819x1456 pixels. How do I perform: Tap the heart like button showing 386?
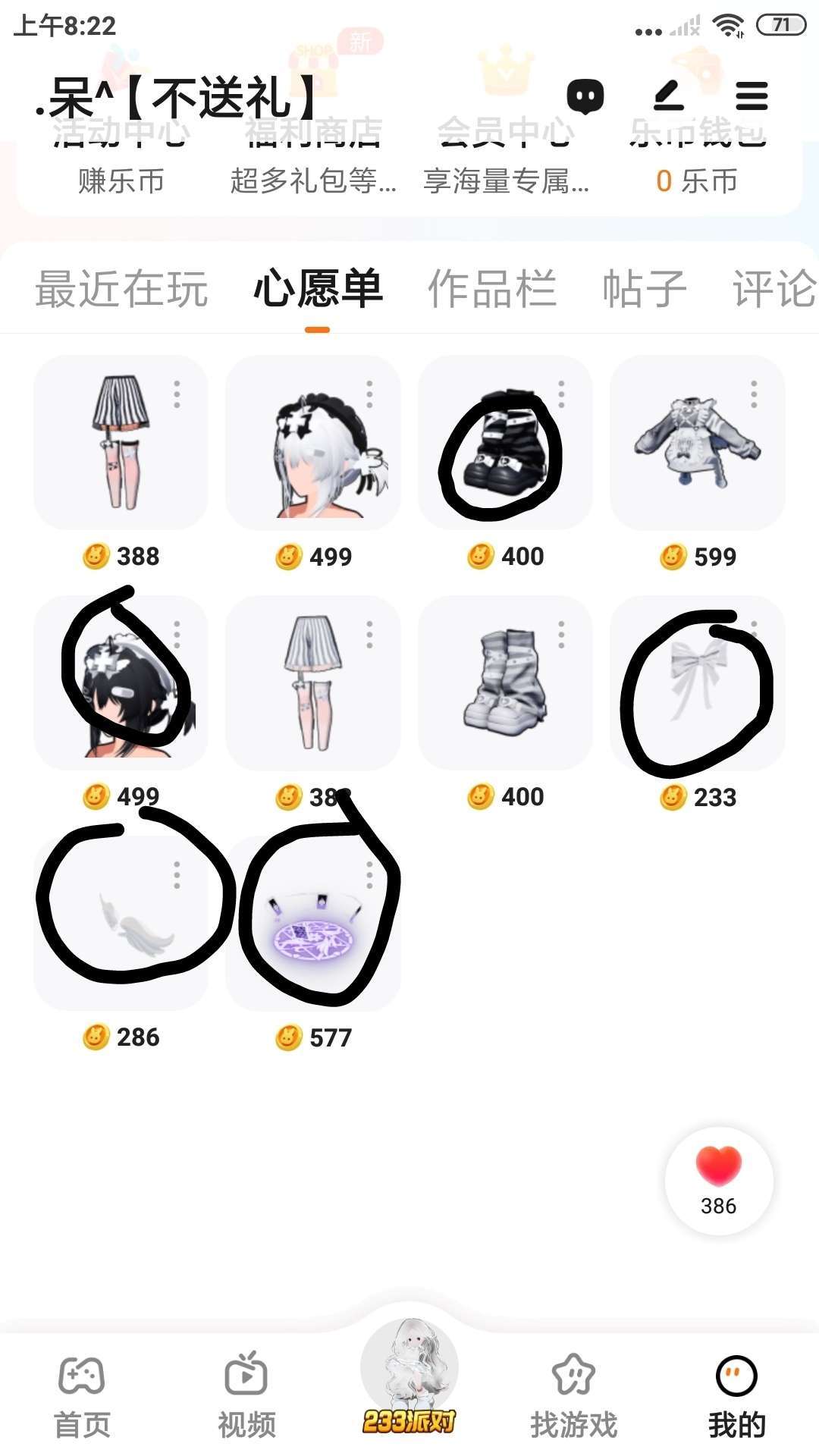pyautogui.click(x=719, y=1180)
